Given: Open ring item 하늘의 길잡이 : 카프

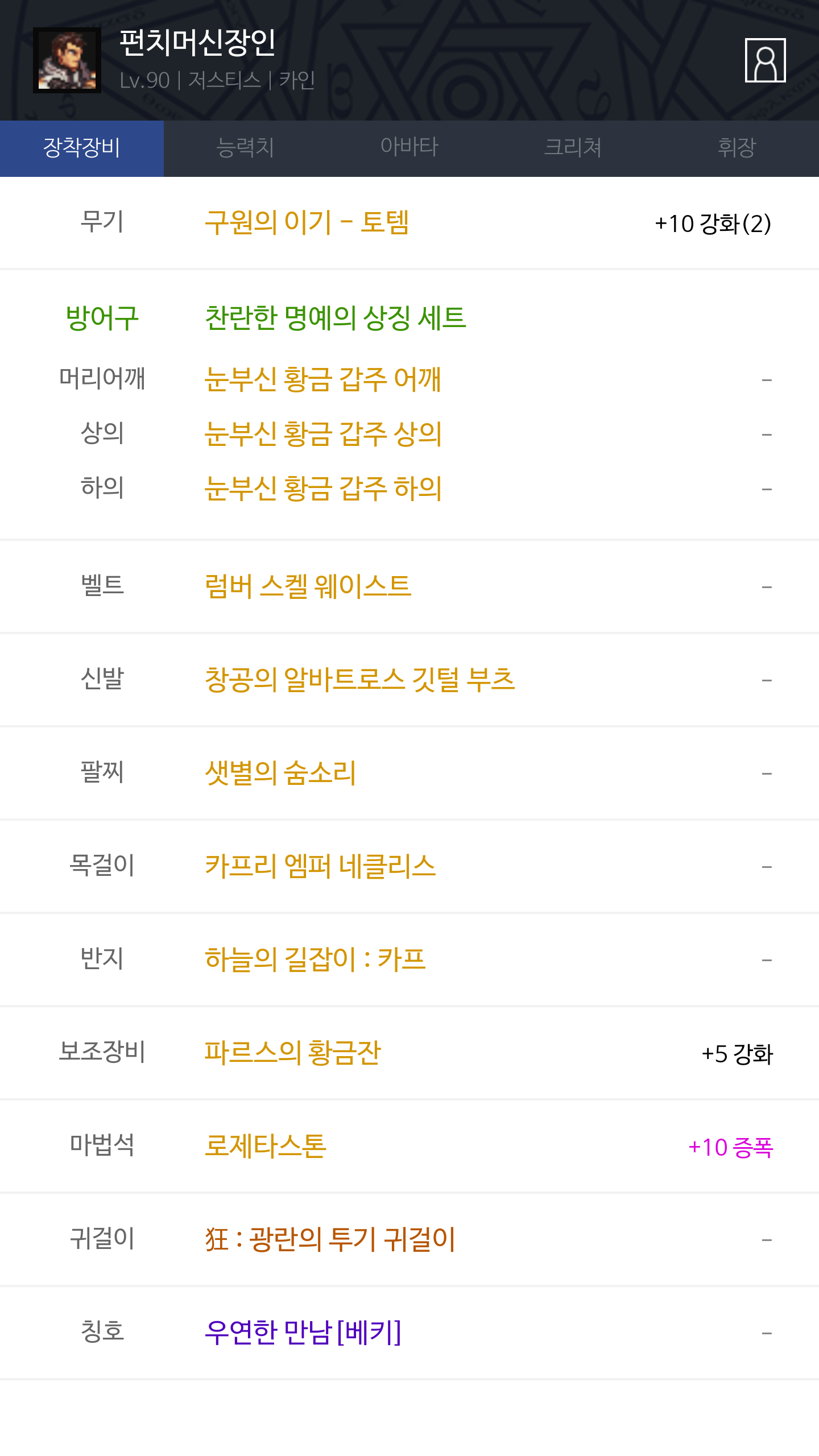Looking at the screenshot, I should (315, 959).
